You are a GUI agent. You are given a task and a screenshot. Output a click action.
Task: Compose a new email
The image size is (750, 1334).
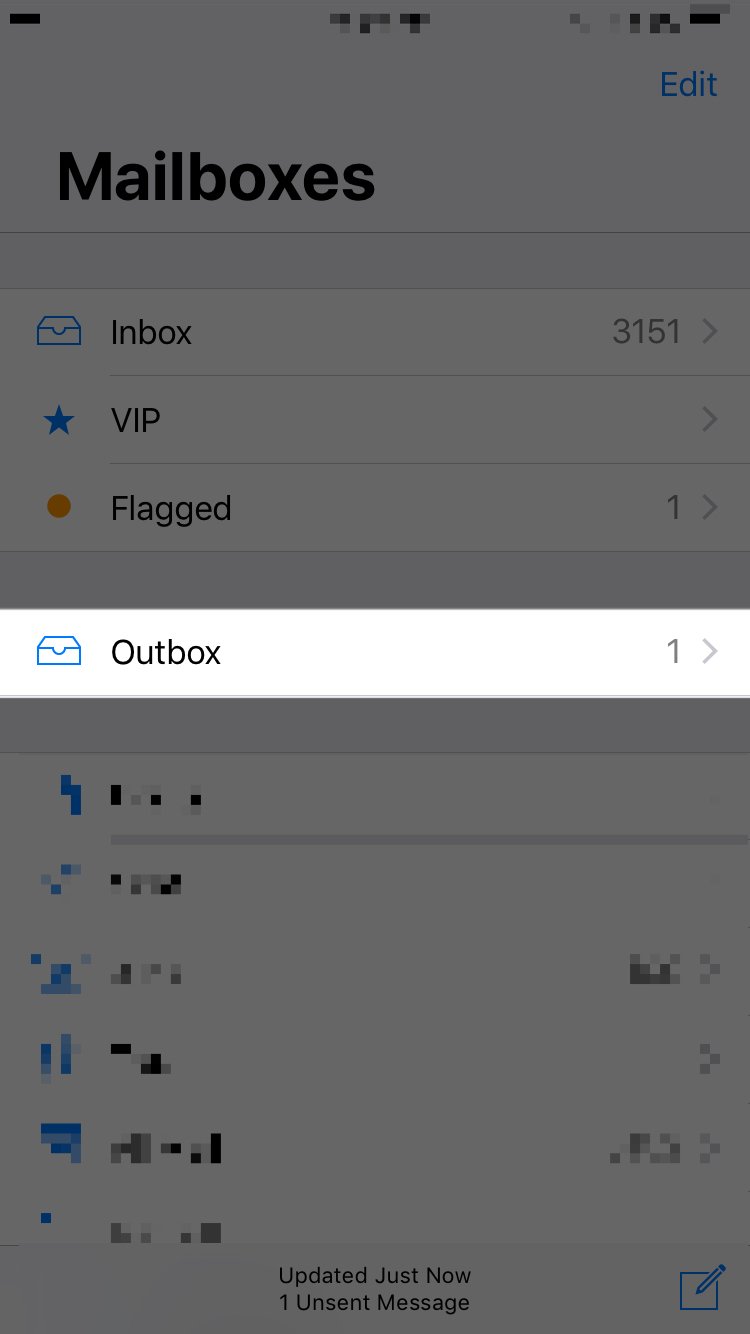point(702,1287)
